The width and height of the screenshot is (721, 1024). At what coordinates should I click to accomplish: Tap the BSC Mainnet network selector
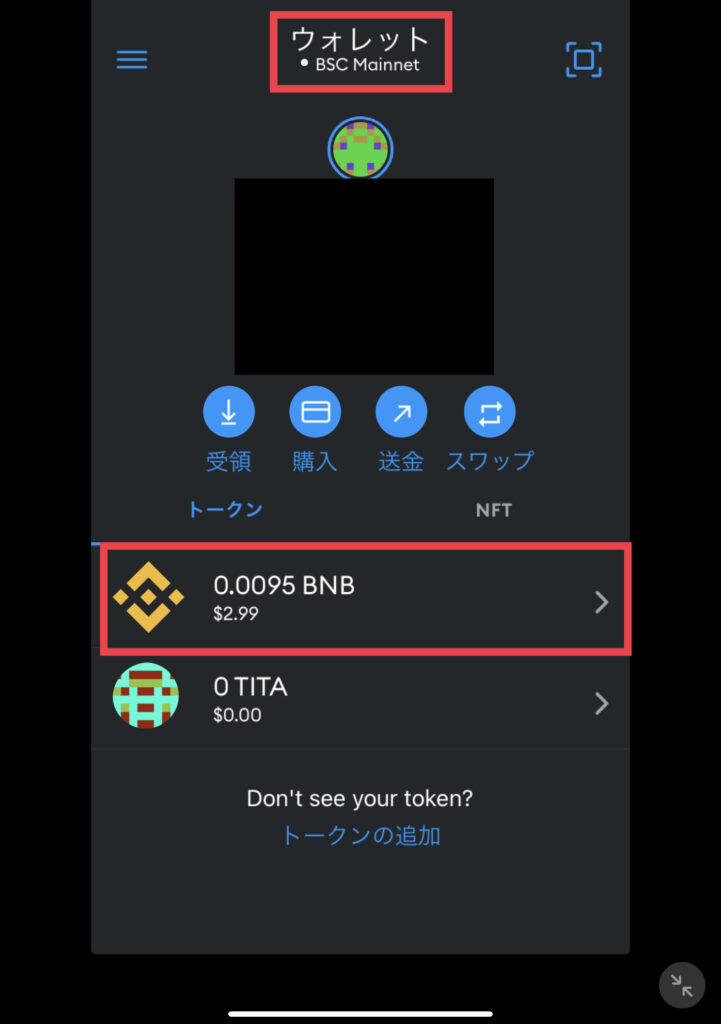pyautogui.click(x=361, y=65)
